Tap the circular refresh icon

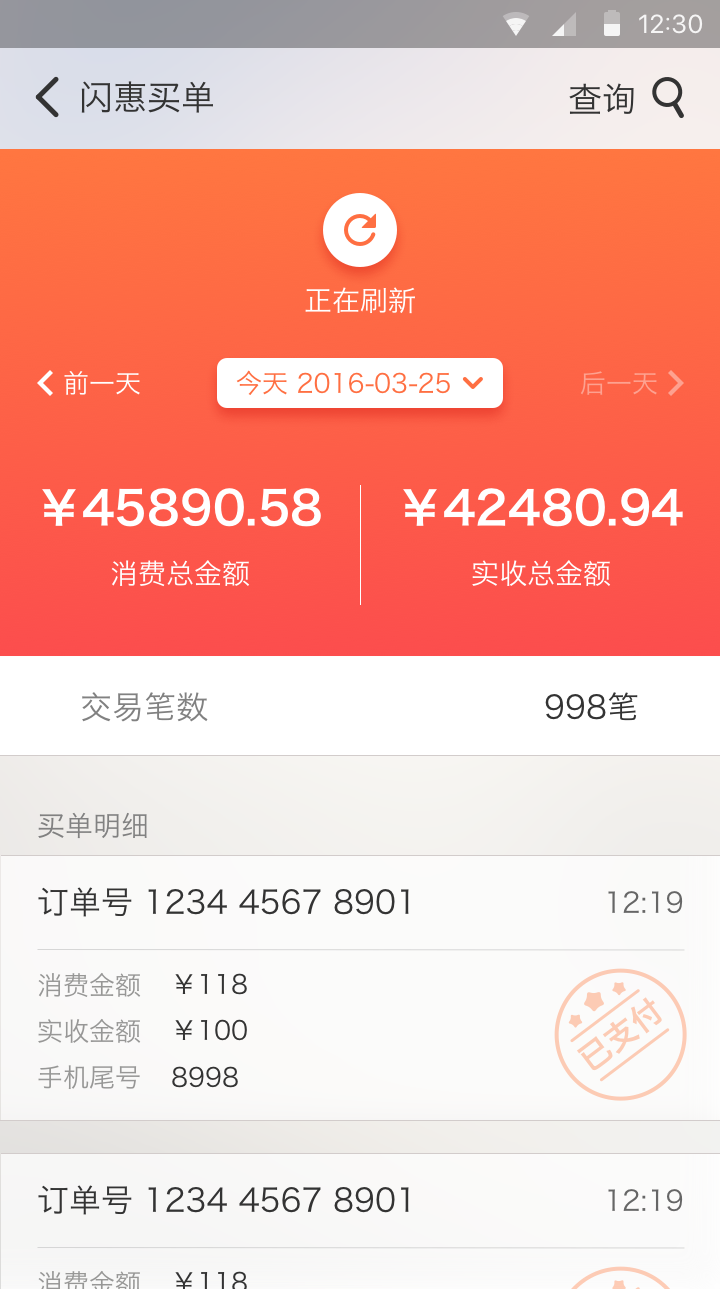pyautogui.click(x=360, y=230)
